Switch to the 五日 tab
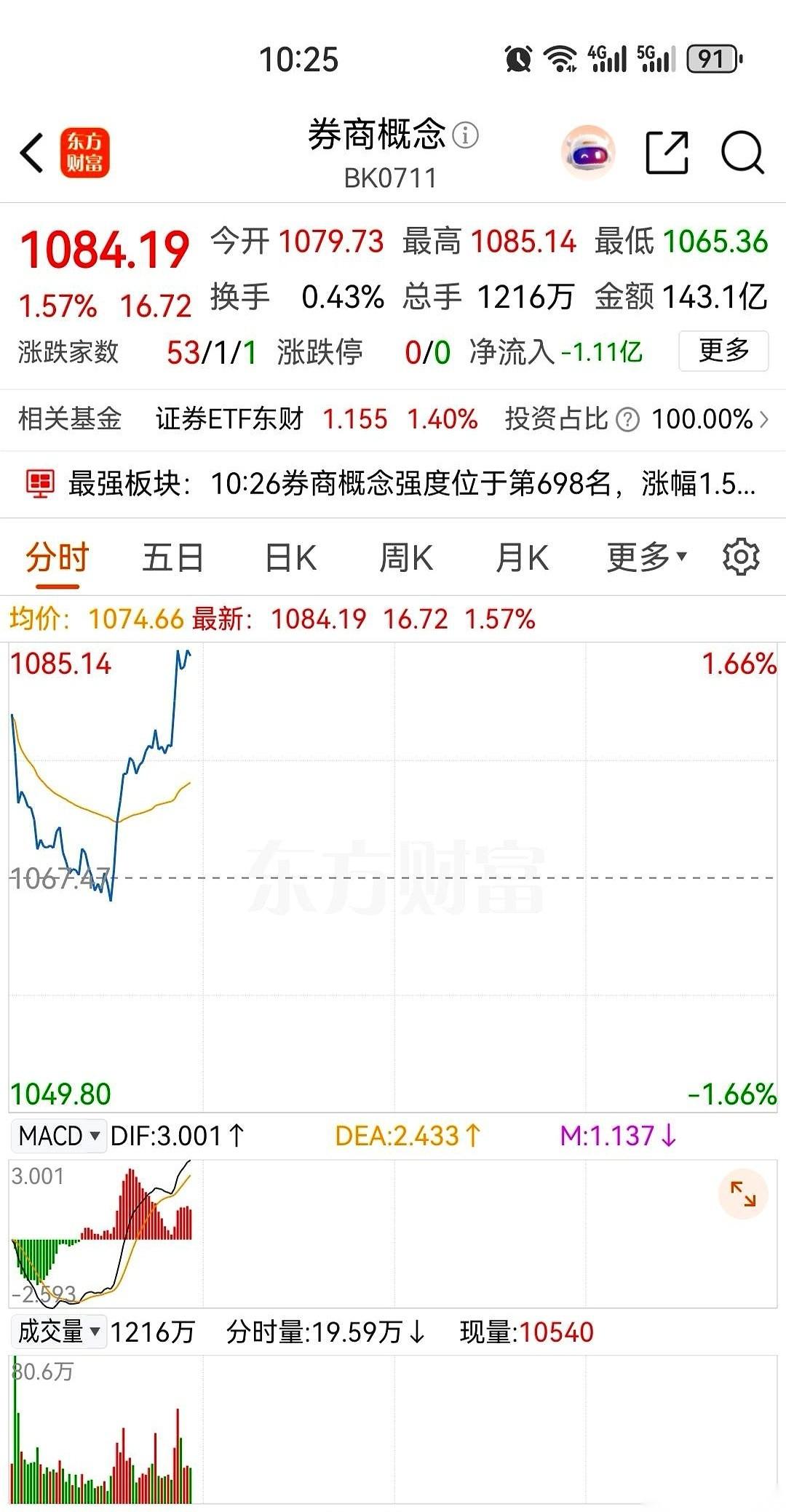This screenshot has height=1512, width=786. [x=172, y=557]
